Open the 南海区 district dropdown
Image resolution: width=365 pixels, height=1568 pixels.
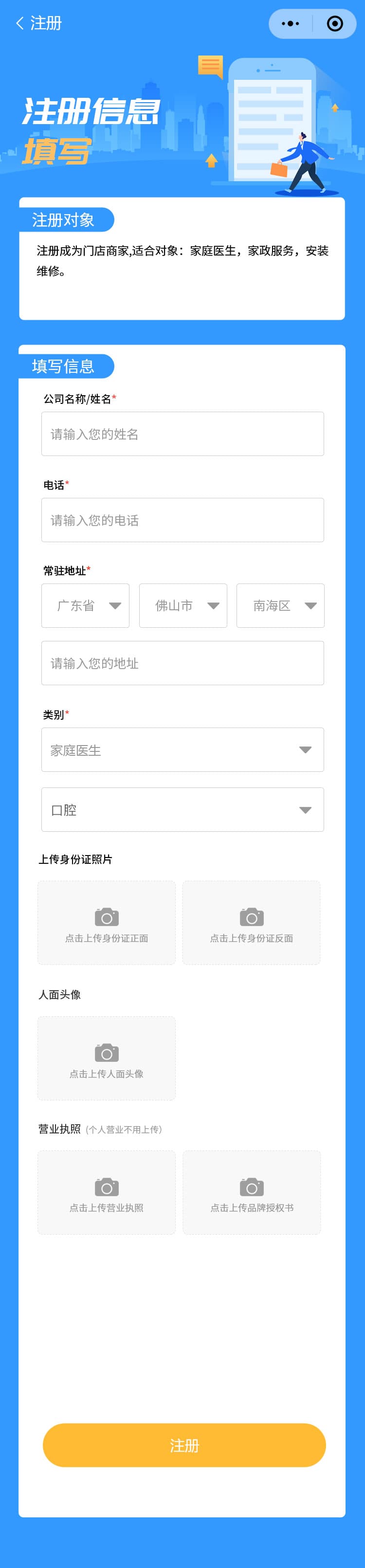[x=280, y=606]
